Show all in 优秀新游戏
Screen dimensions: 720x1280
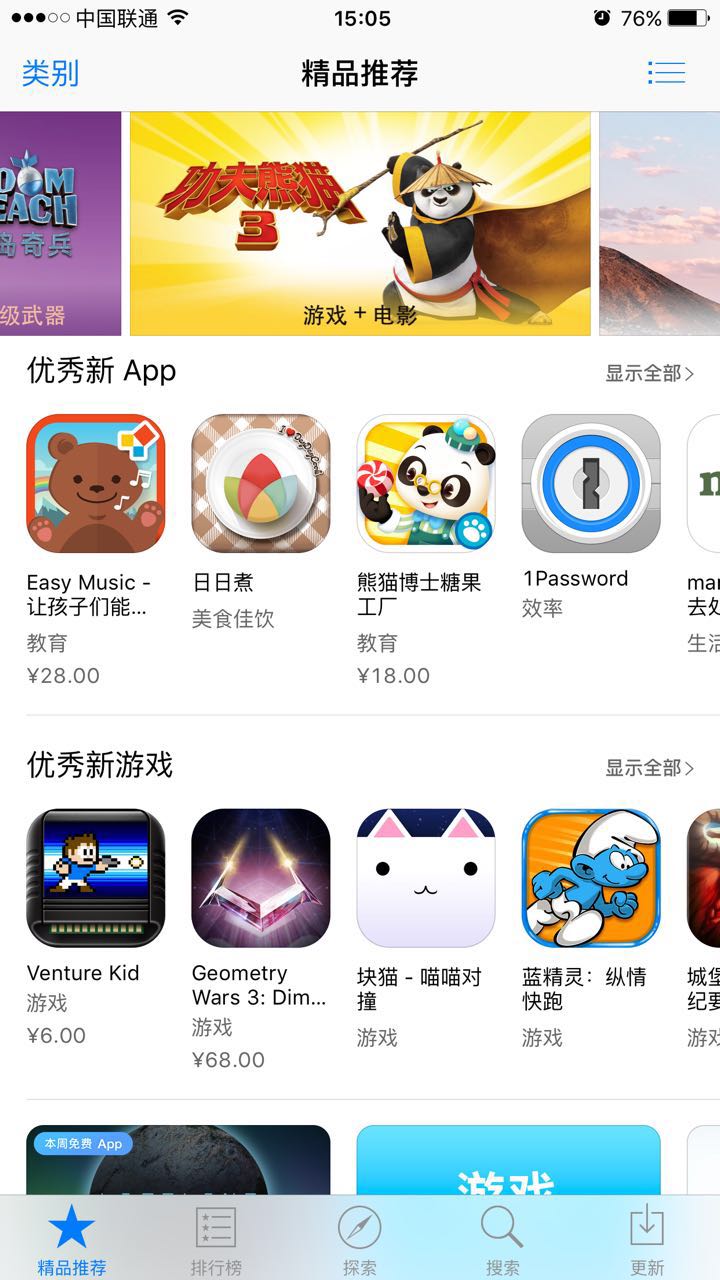[x=649, y=768]
